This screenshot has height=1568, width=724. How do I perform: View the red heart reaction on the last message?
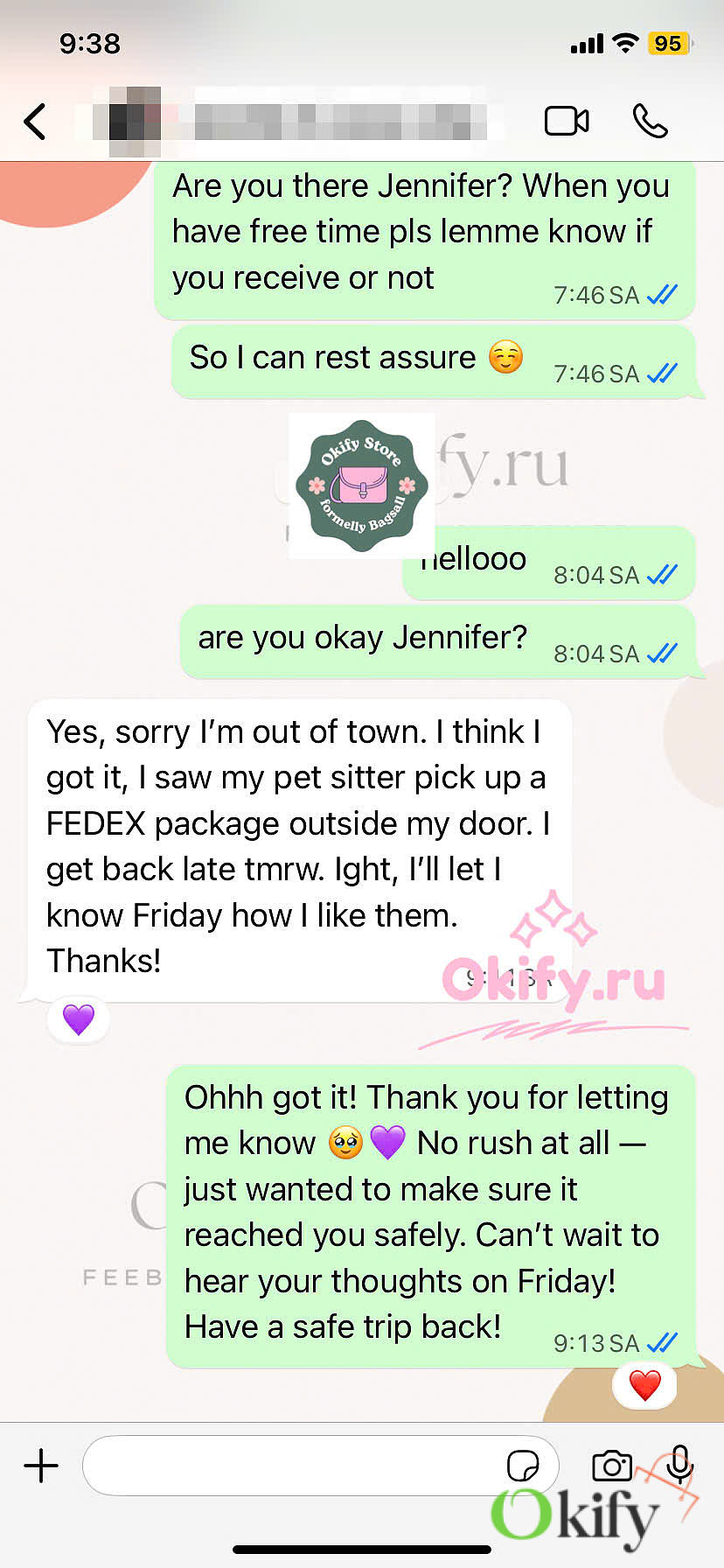[645, 1385]
